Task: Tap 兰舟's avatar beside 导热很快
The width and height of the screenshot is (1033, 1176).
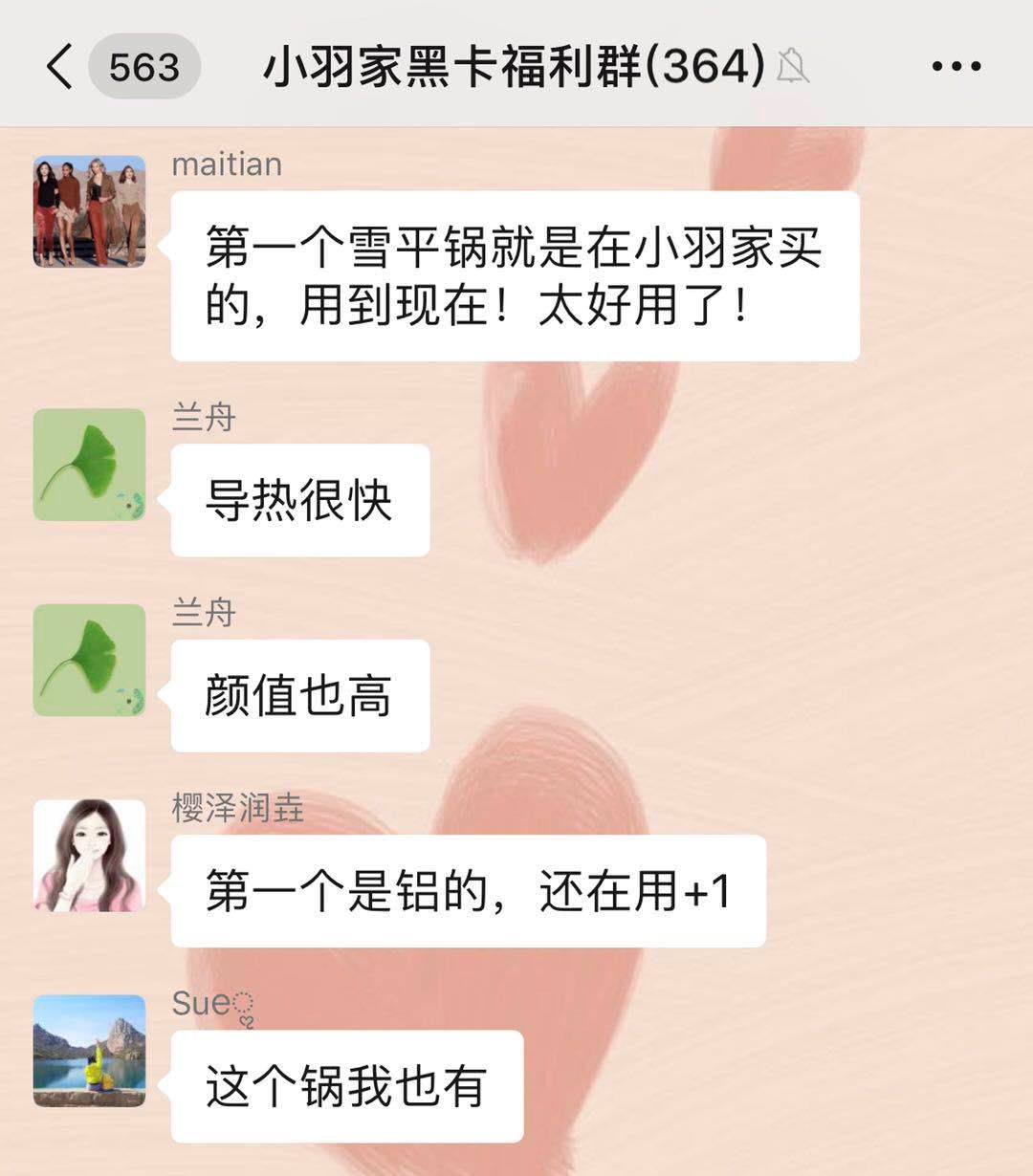Action: pos(89,465)
